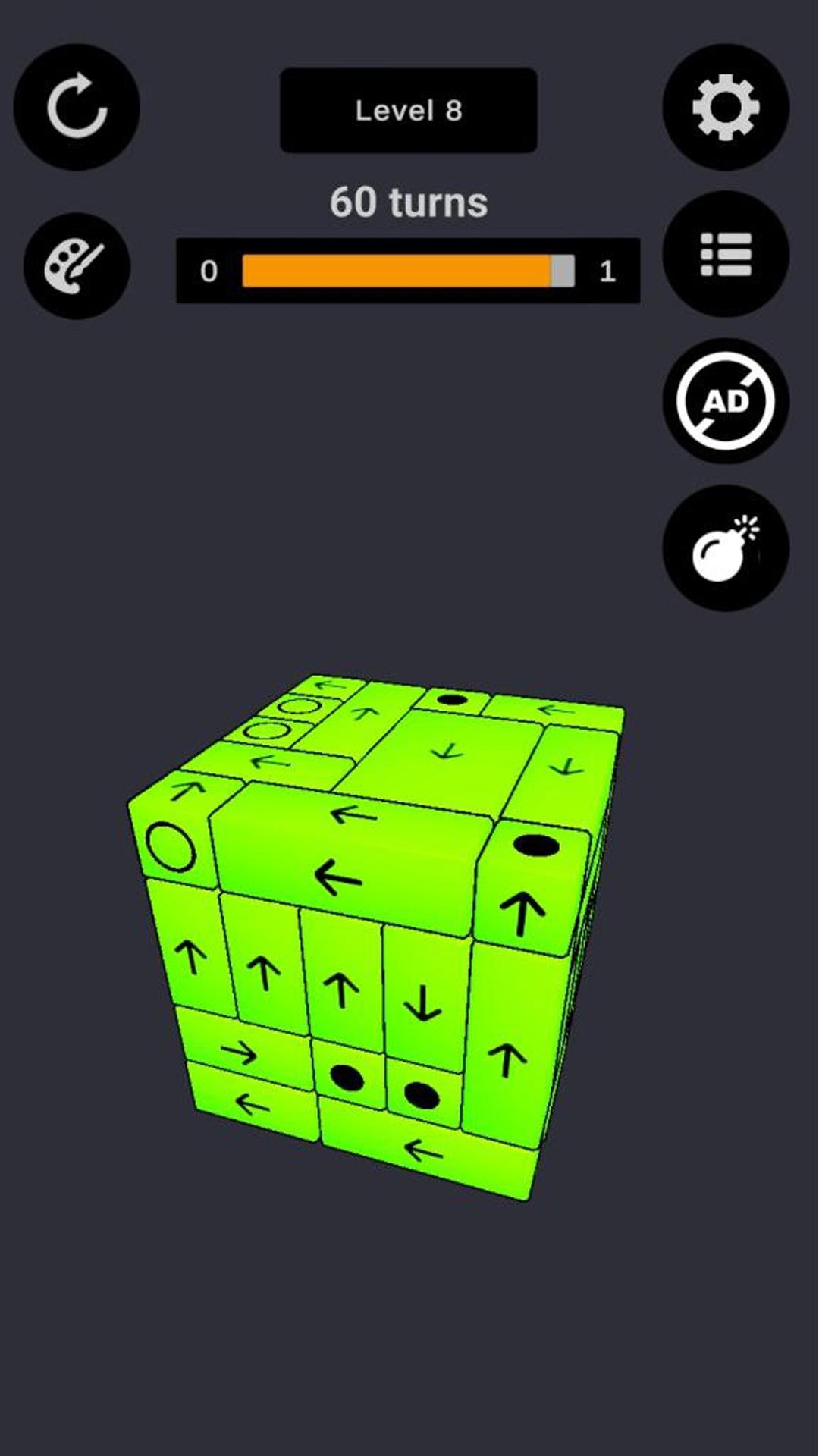The height and width of the screenshot is (1456, 819).
Task: Tap the Level 8 label button
Action: point(409,111)
